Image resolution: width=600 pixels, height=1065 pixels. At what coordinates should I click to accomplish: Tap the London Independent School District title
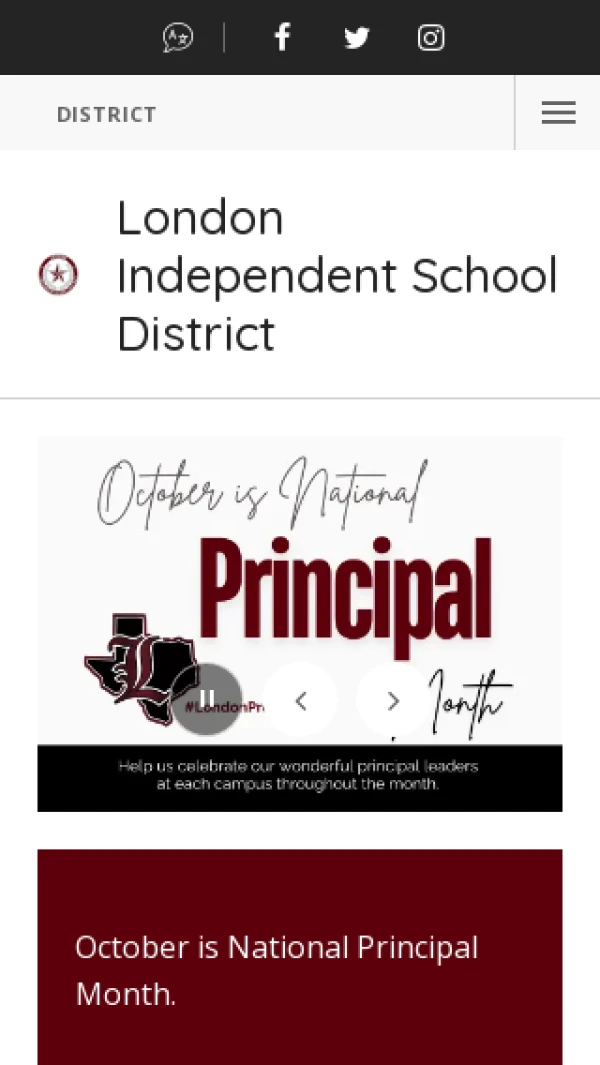[x=336, y=275]
